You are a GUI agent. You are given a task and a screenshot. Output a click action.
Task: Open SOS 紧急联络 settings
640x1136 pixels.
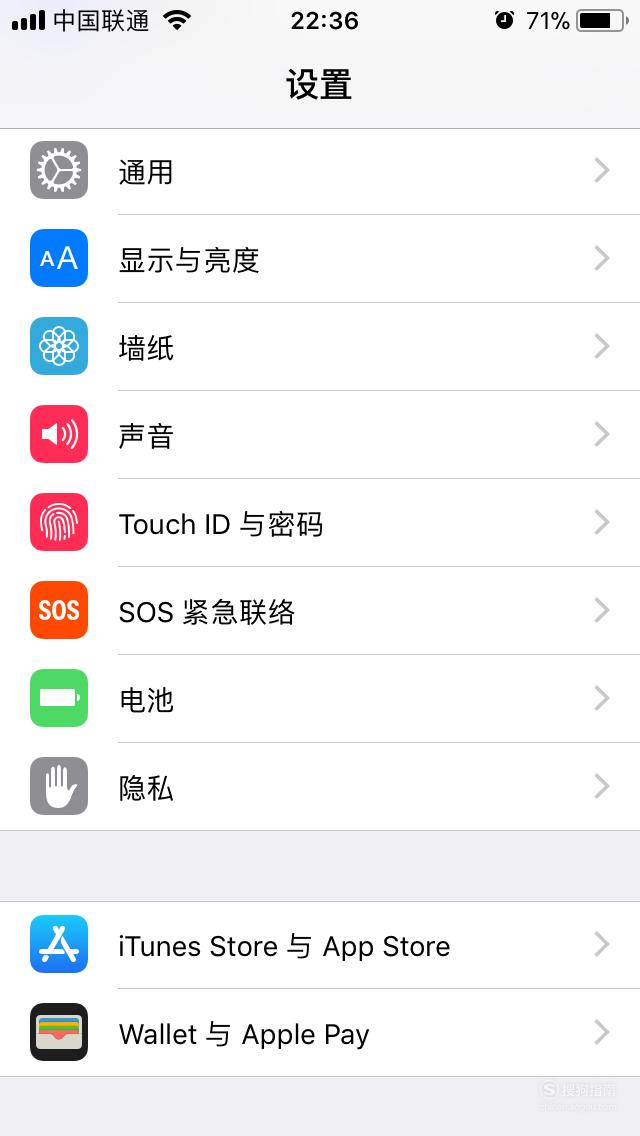(x=320, y=611)
